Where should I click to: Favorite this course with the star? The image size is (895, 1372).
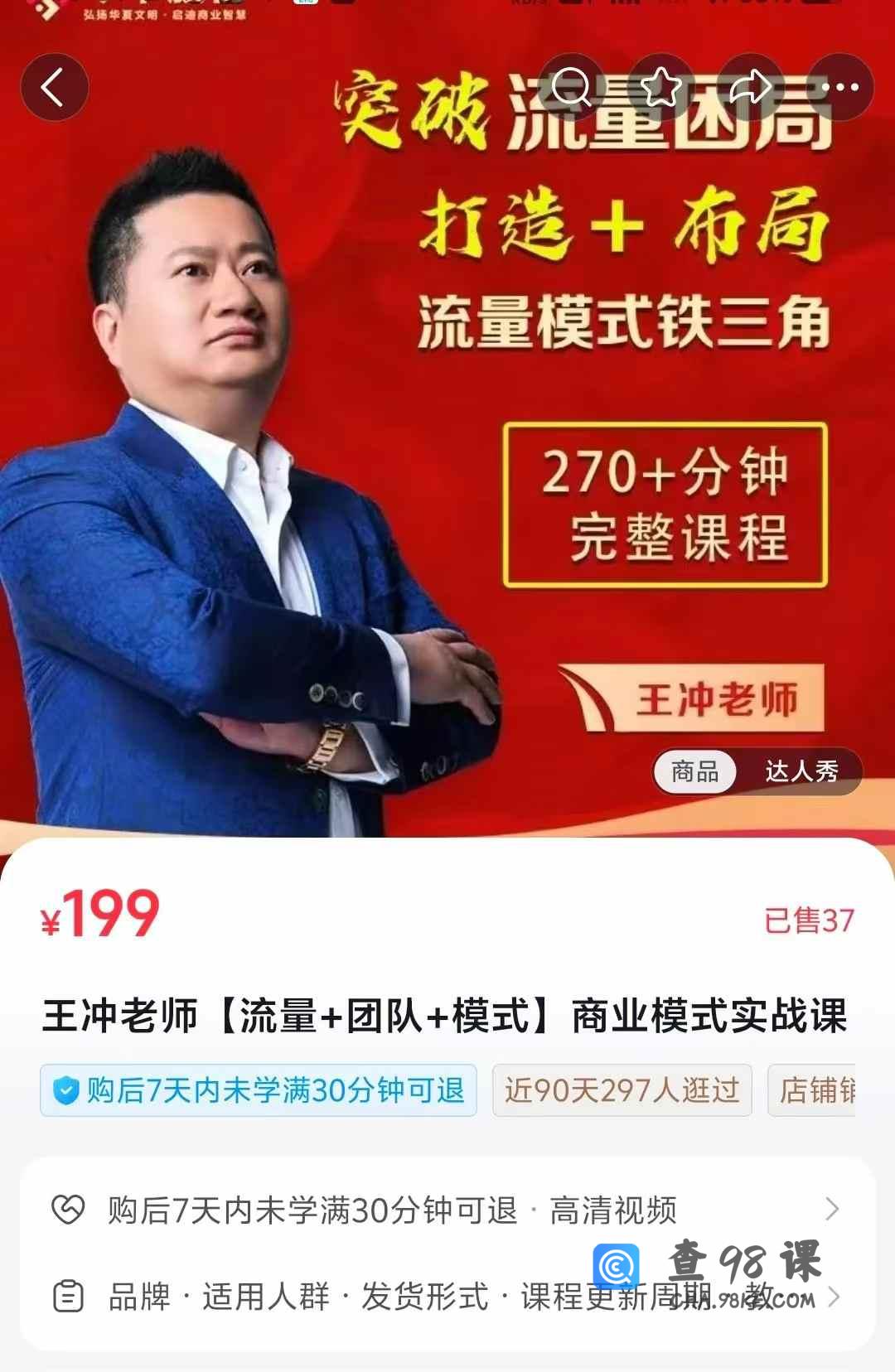[661, 87]
